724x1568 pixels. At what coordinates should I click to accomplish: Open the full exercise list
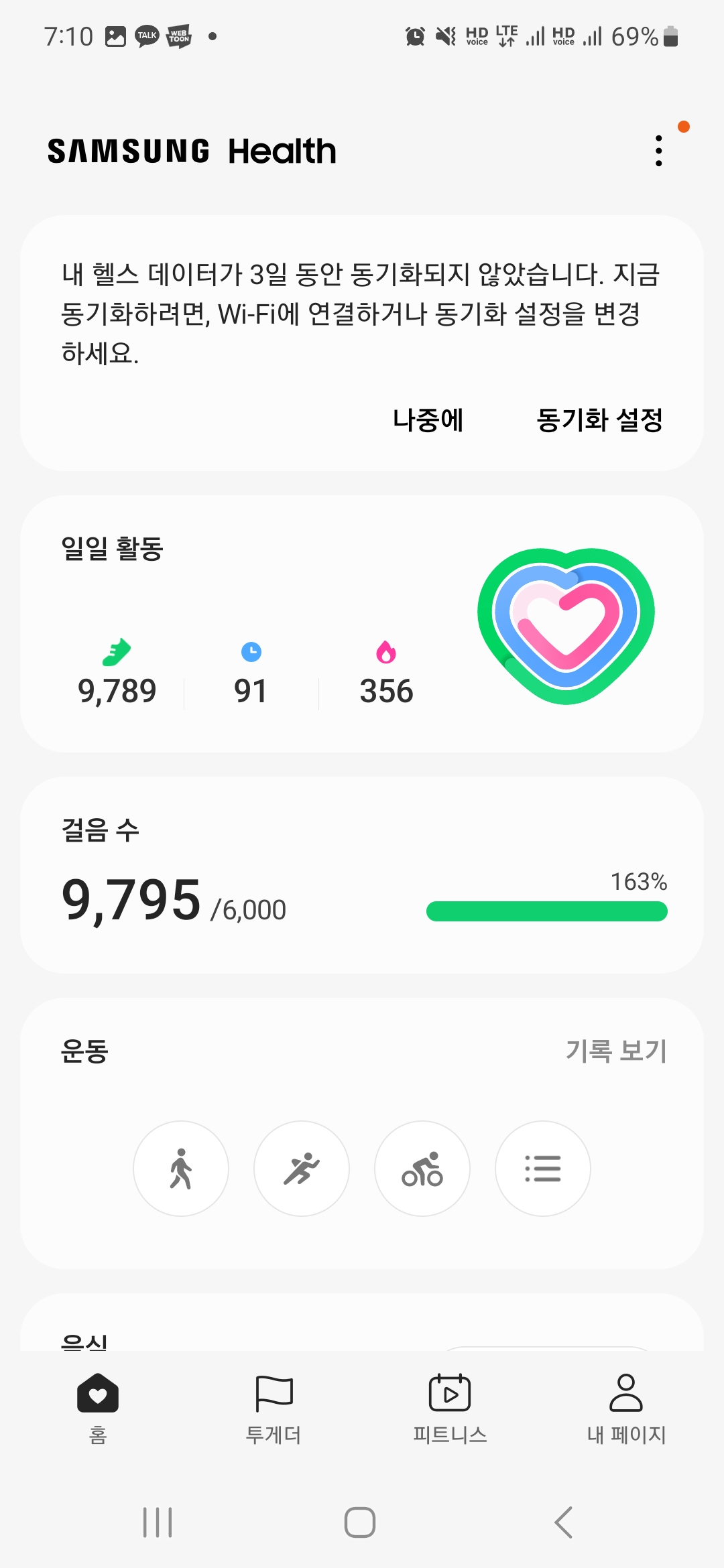543,1169
